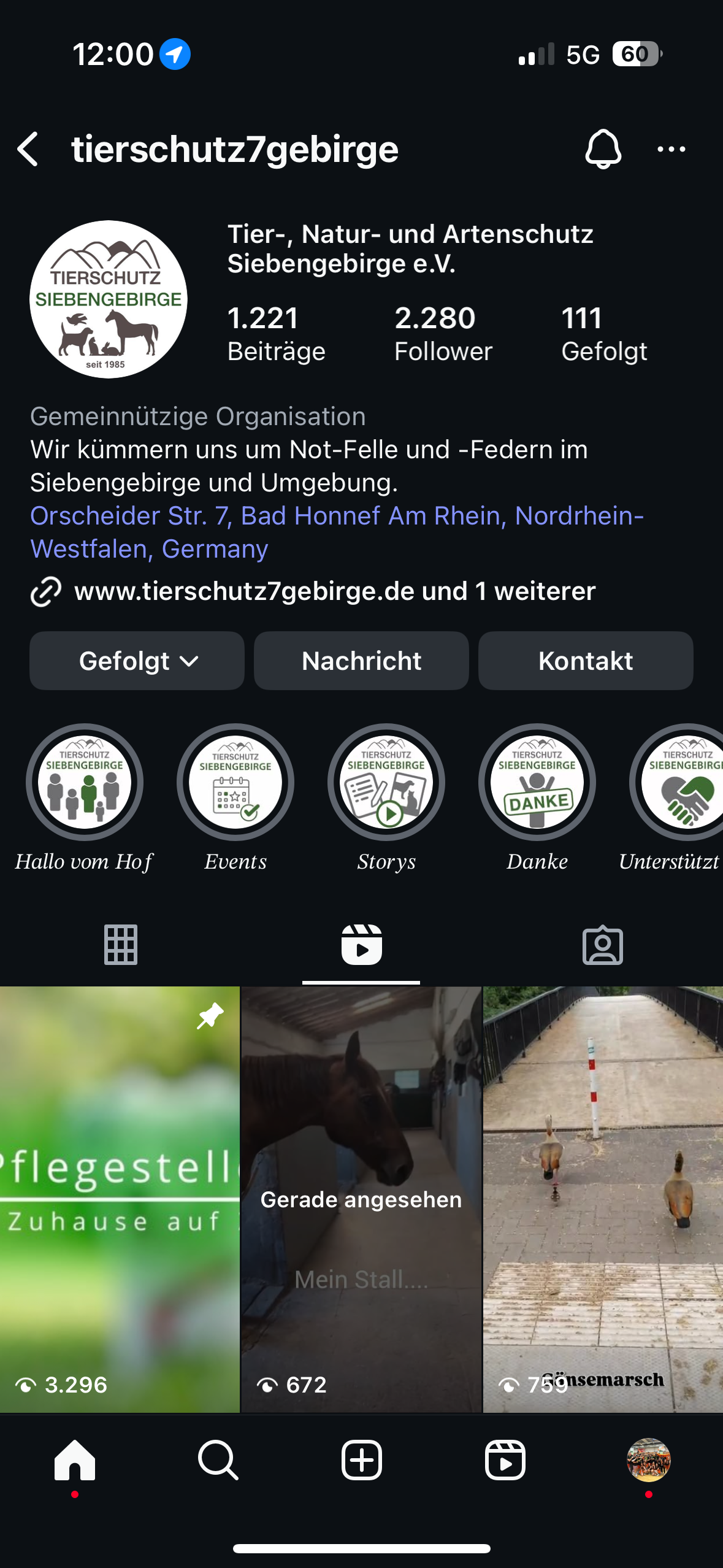The image size is (723, 1568).
Task: Expand the Gefolgt follow options
Action: (137, 661)
